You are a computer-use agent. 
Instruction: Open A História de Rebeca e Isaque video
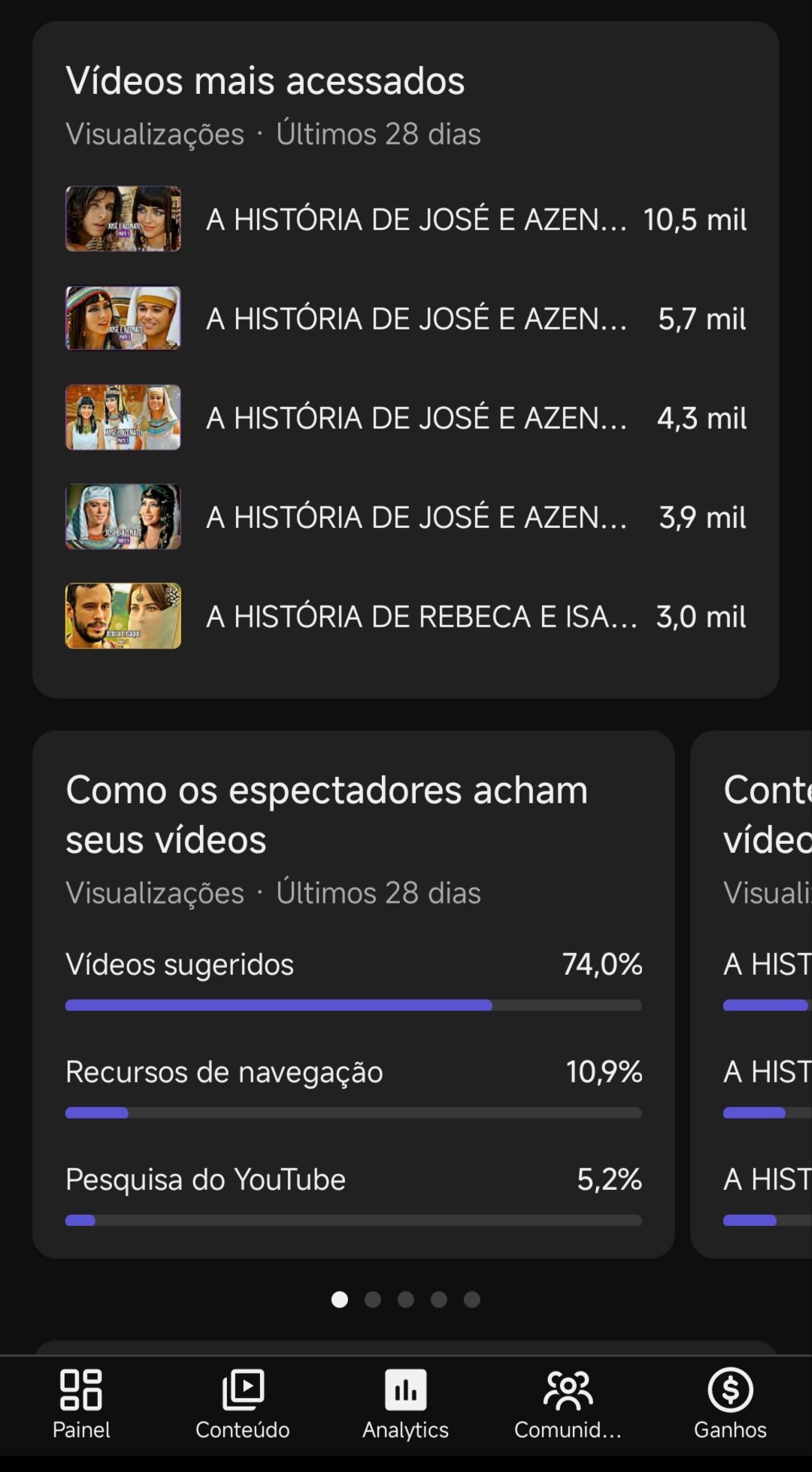pos(421,616)
